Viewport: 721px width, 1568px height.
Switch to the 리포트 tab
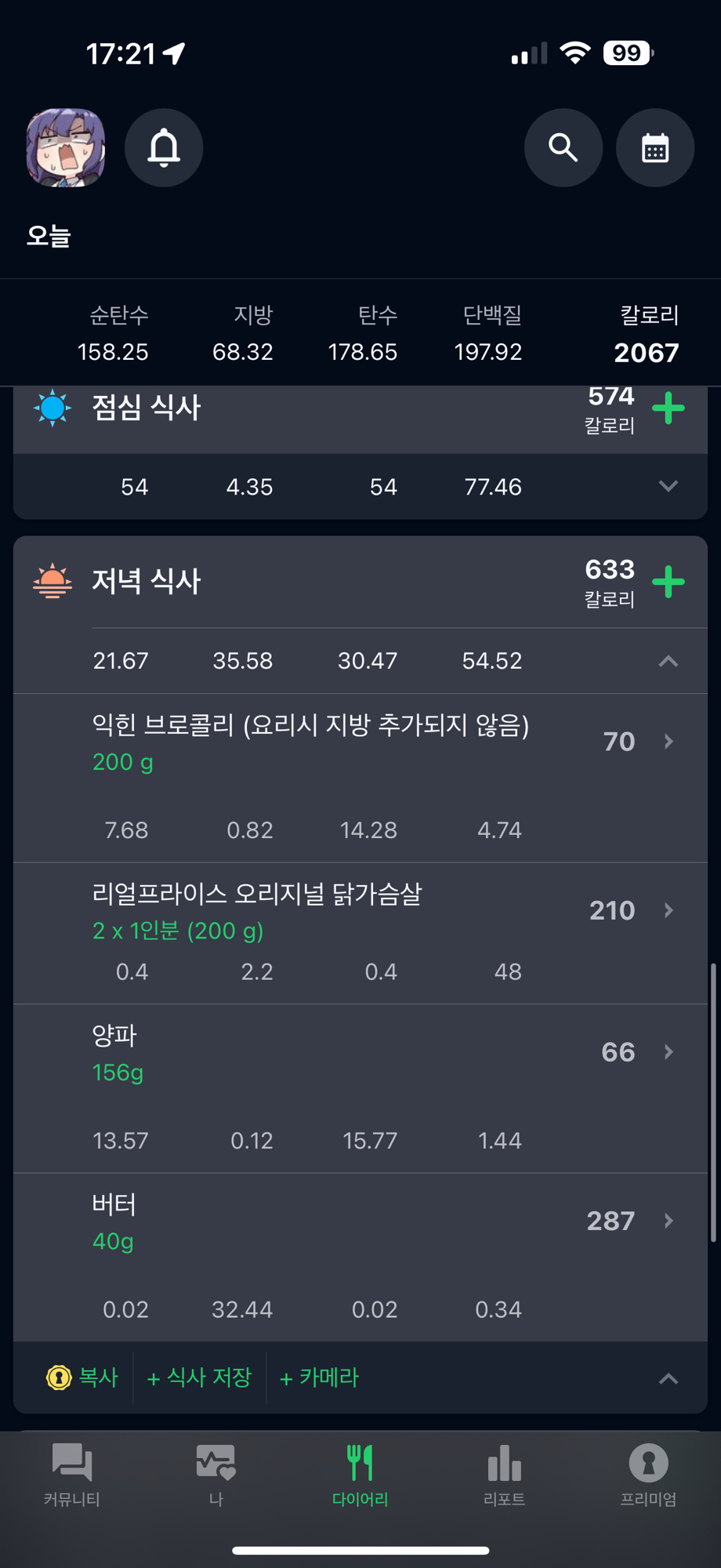(x=505, y=1475)
